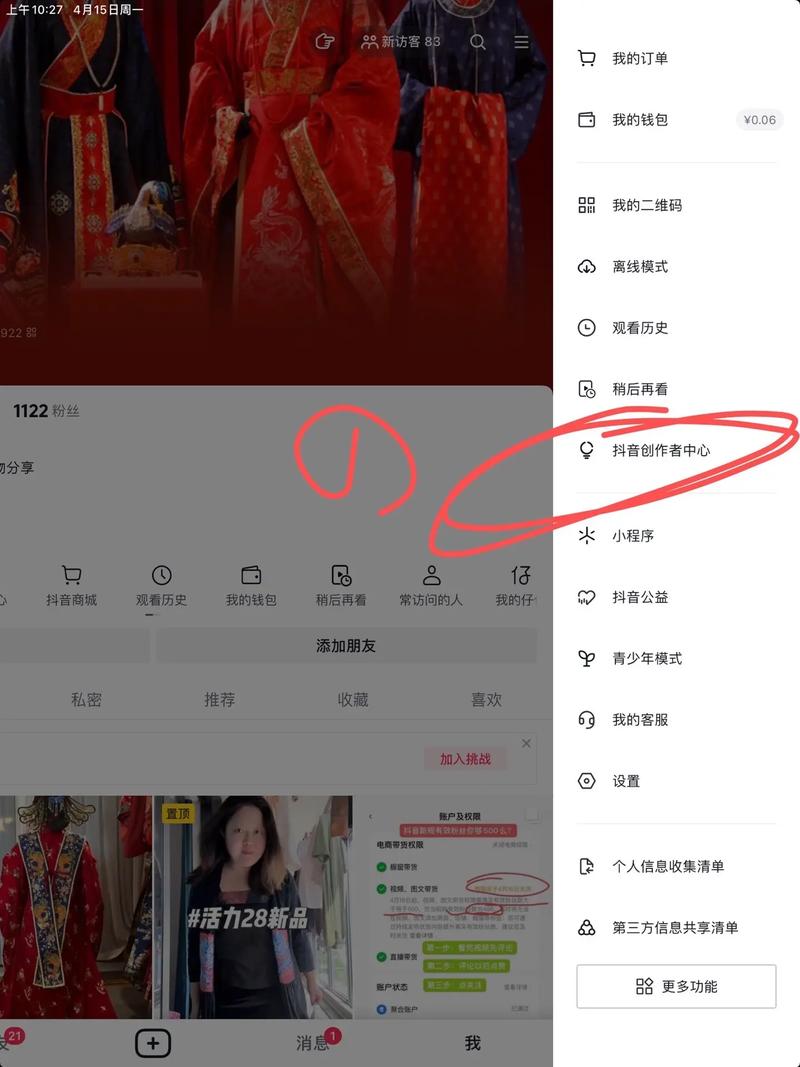Tap 添加朋友 button on profile
800x1067 pixels.
pos(346,646)
